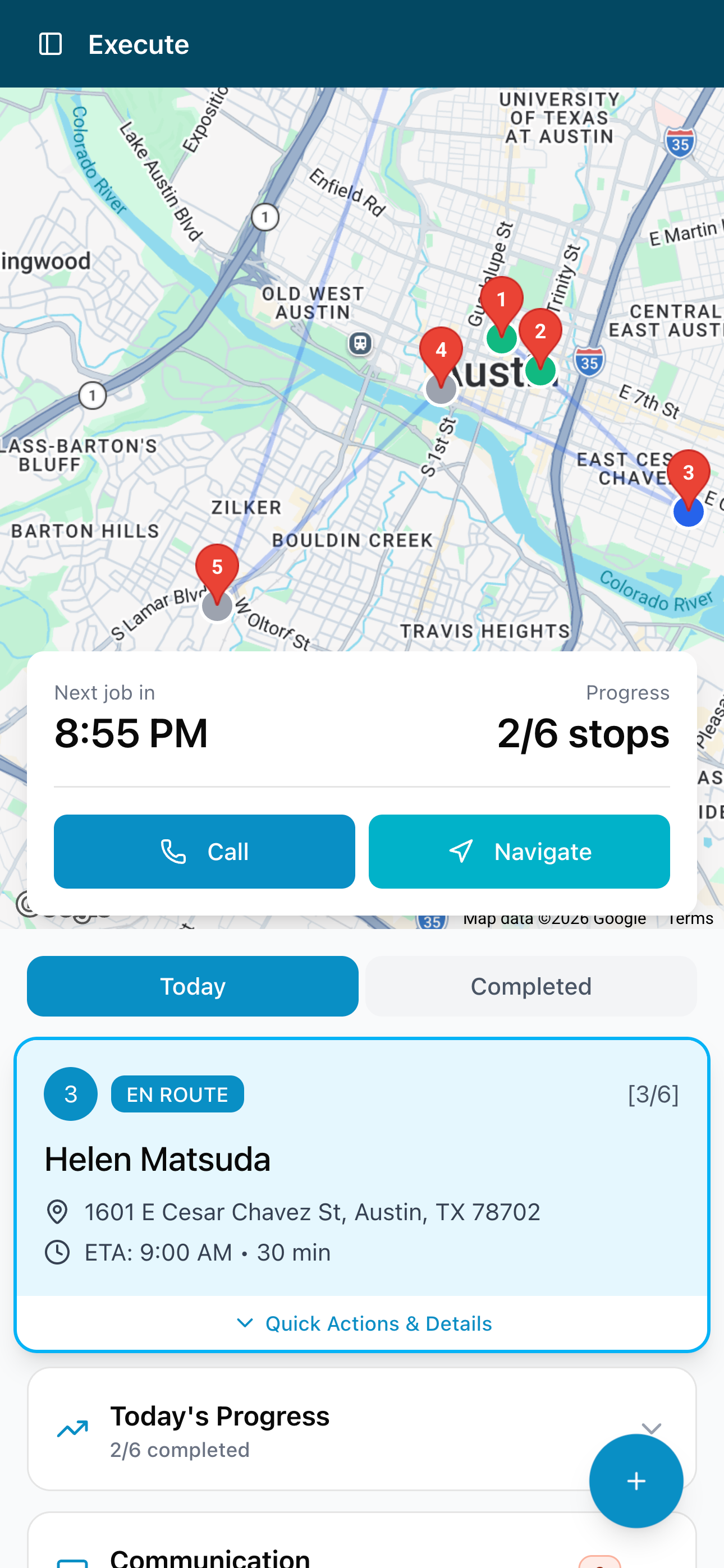Start navigation to the next job
This screenshot has height=1568, width=724.
(519, 851)
